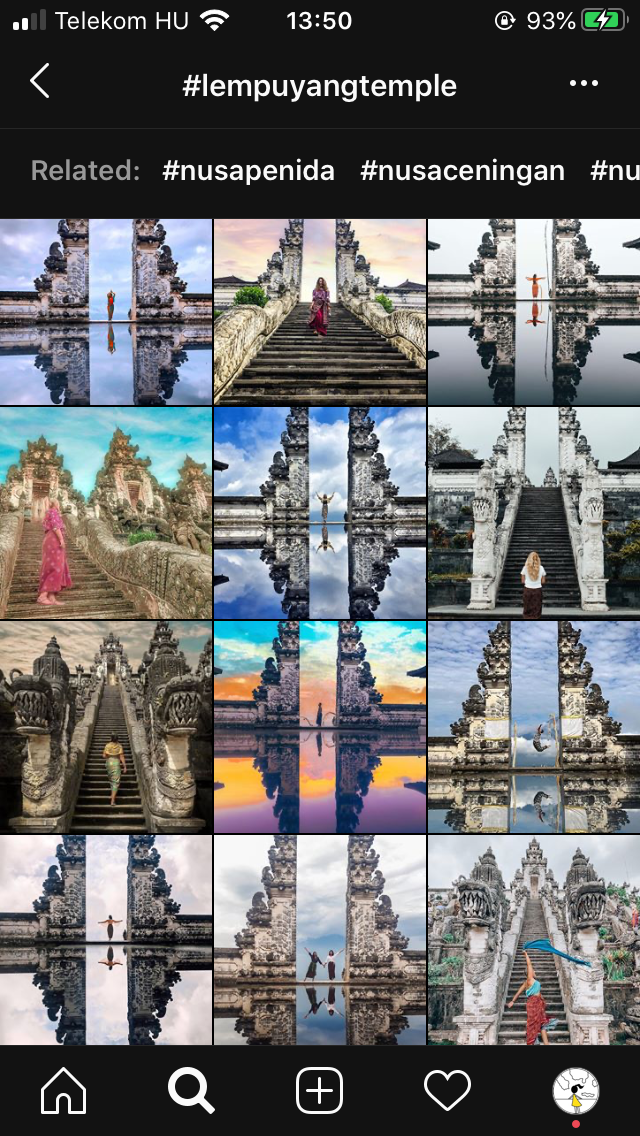
Task: Open related hashtag #nusapenida
Action: click(x=248, y=170)
